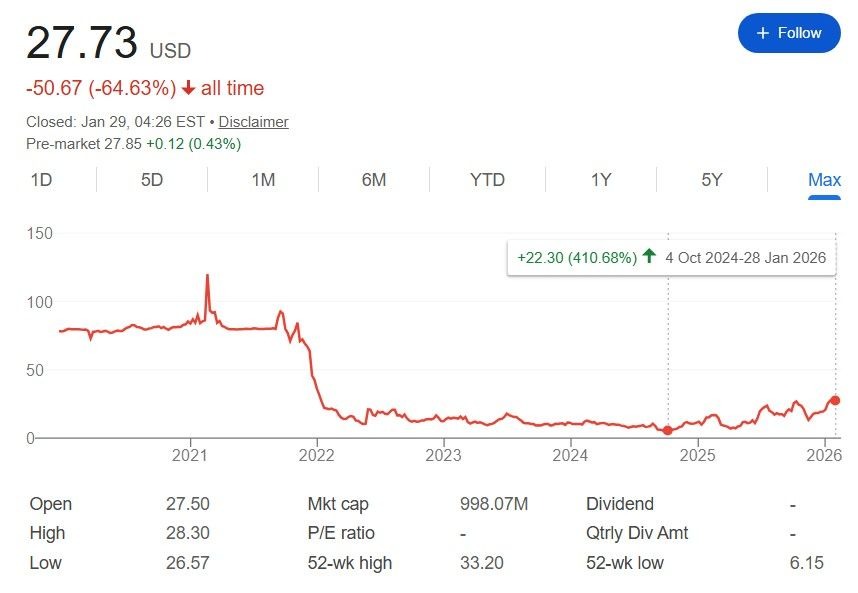Switch to the 6M range

(x=374, y=180)
